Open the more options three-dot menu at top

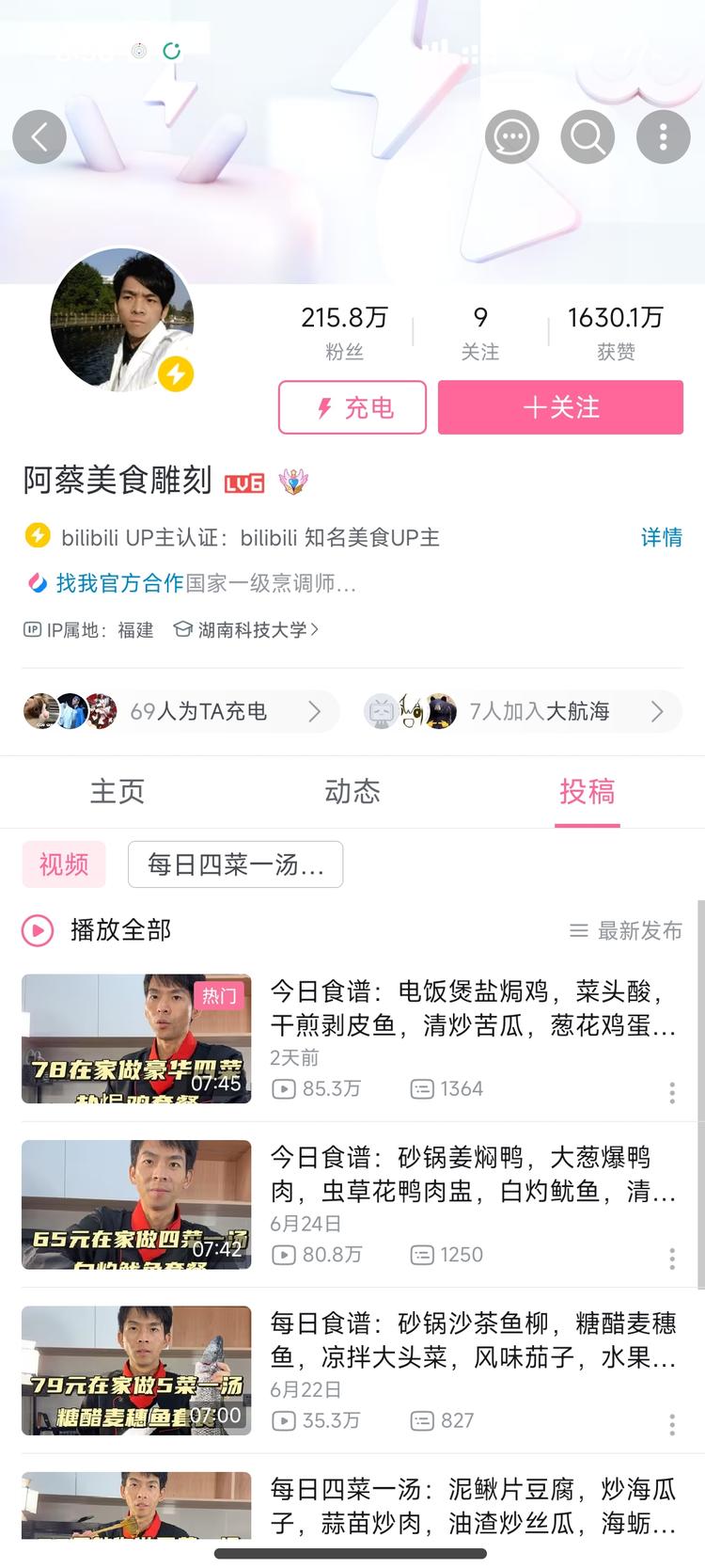pos(663,136)
